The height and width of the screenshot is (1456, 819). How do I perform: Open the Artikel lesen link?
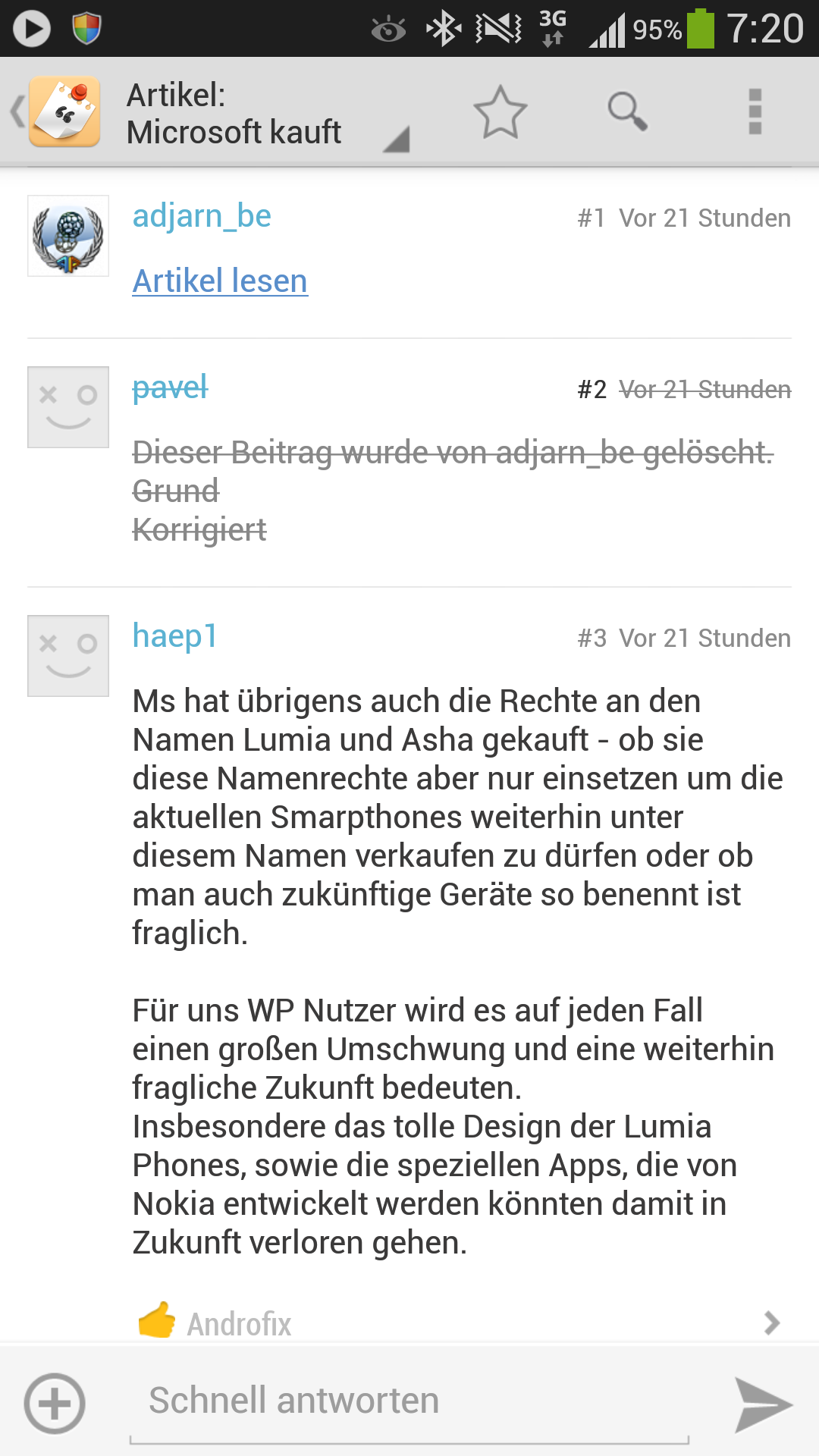[x=220, y=281]
